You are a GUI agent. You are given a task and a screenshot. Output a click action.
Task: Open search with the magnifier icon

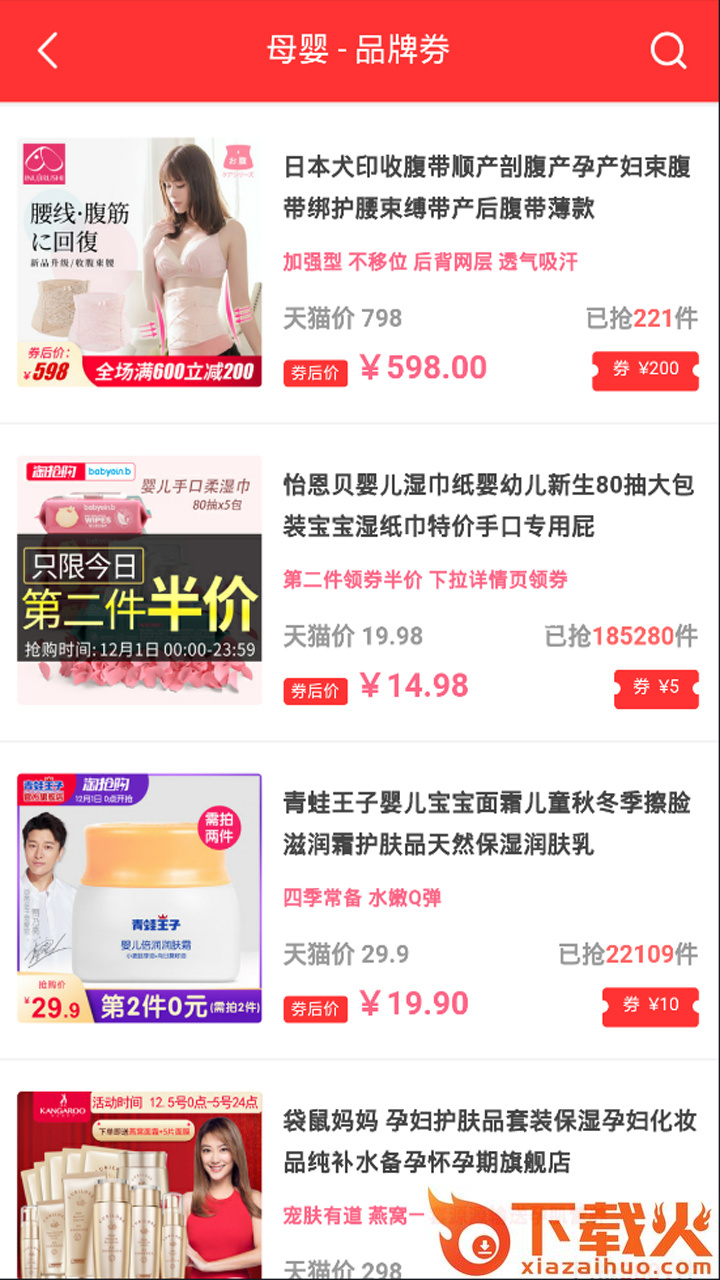point(667,50)
